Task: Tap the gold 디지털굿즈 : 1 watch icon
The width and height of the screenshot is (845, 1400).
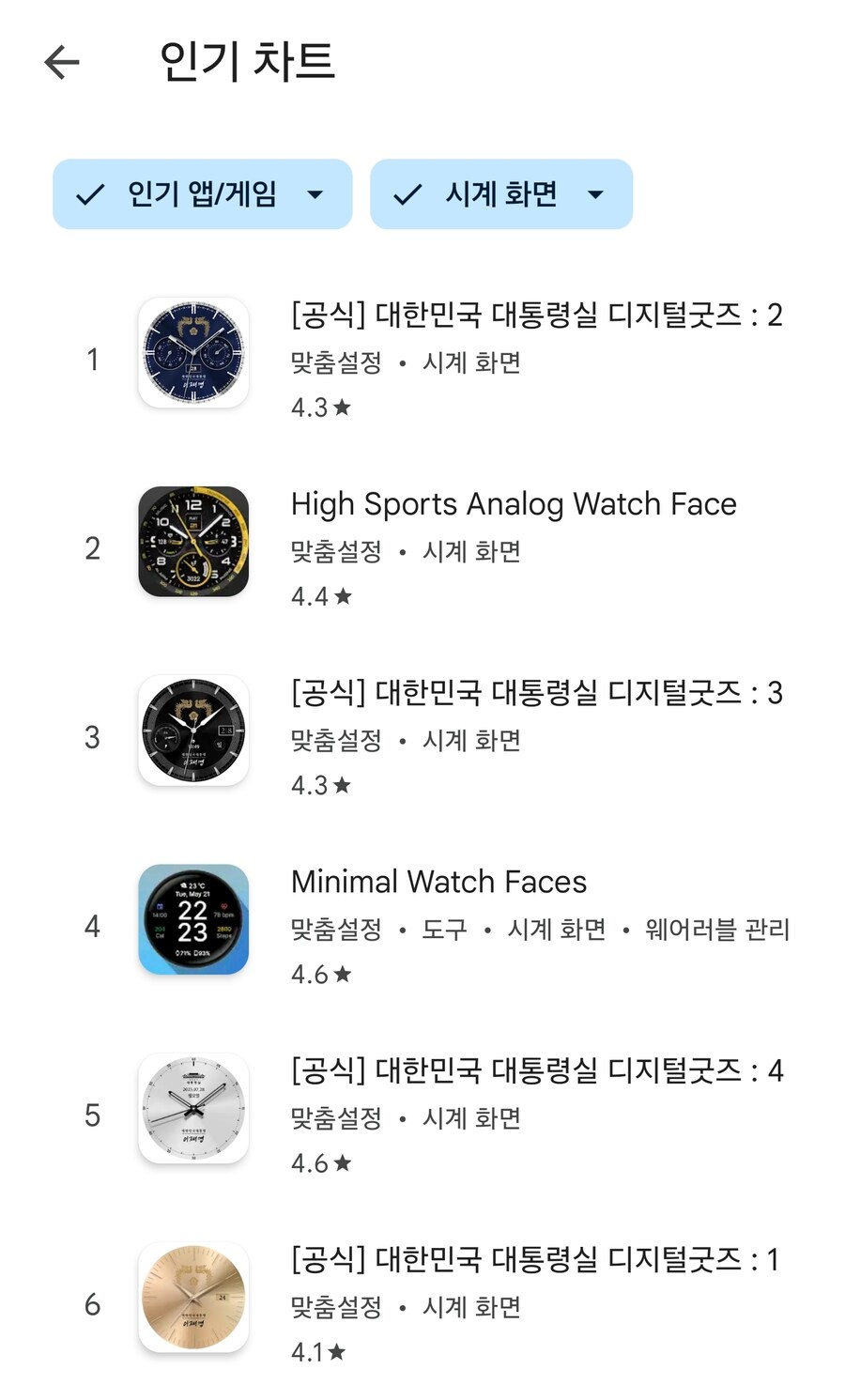Action: coord(192,1299)
